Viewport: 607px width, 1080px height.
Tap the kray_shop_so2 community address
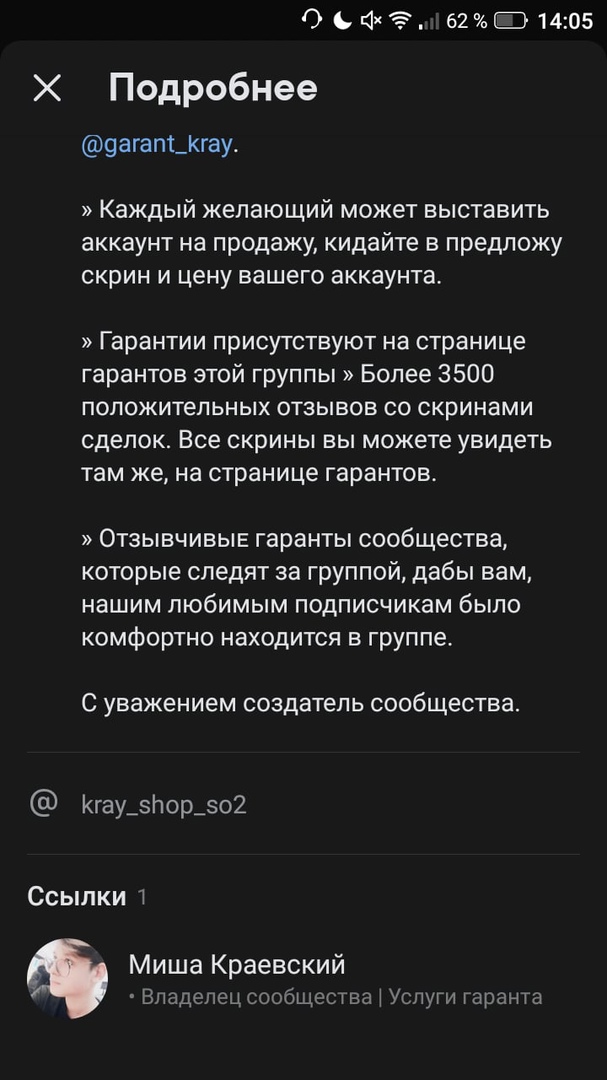click(x=163, y=804)
